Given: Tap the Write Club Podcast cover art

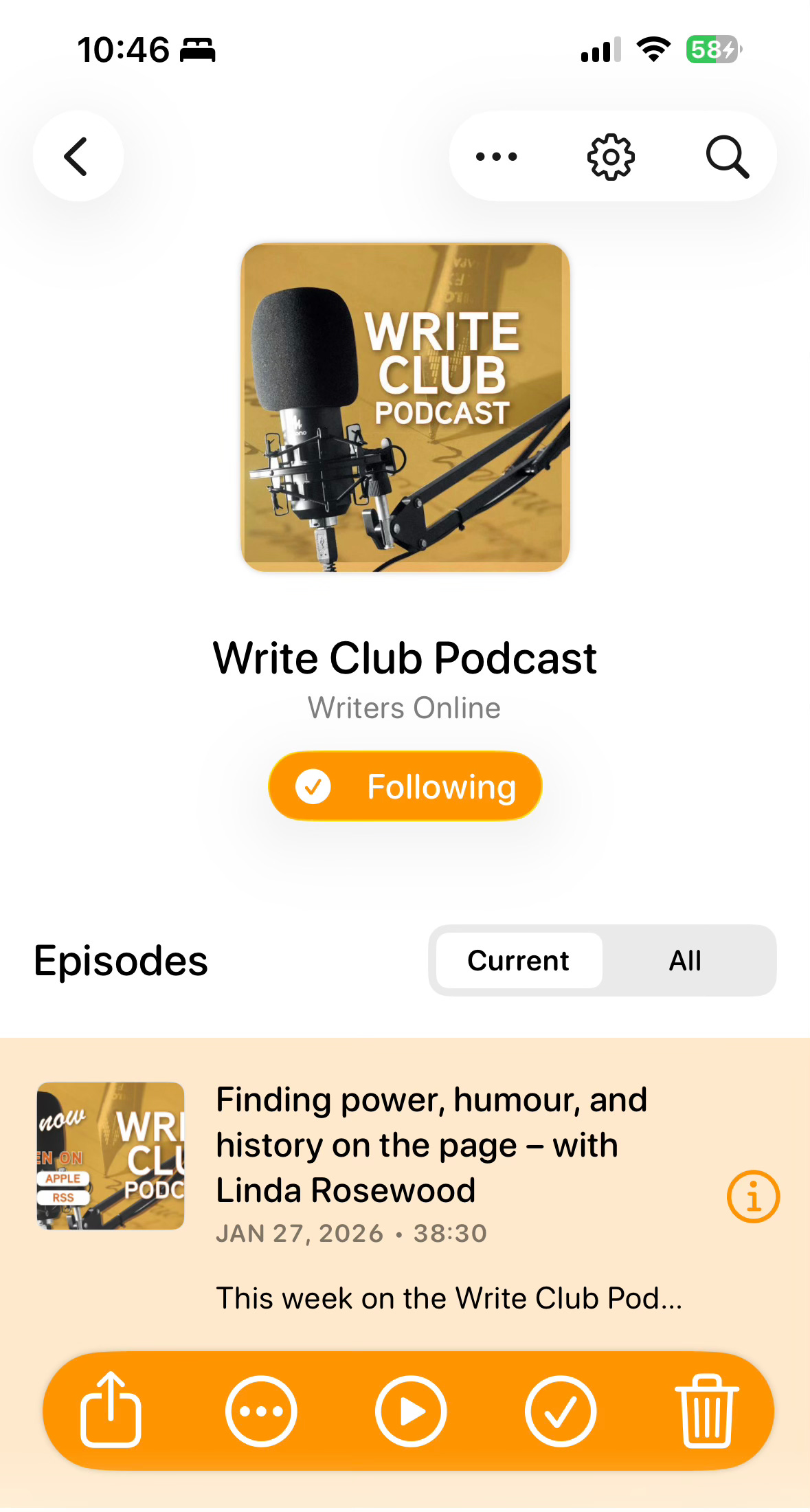Looking at the screenshot, I should [405, 408].
